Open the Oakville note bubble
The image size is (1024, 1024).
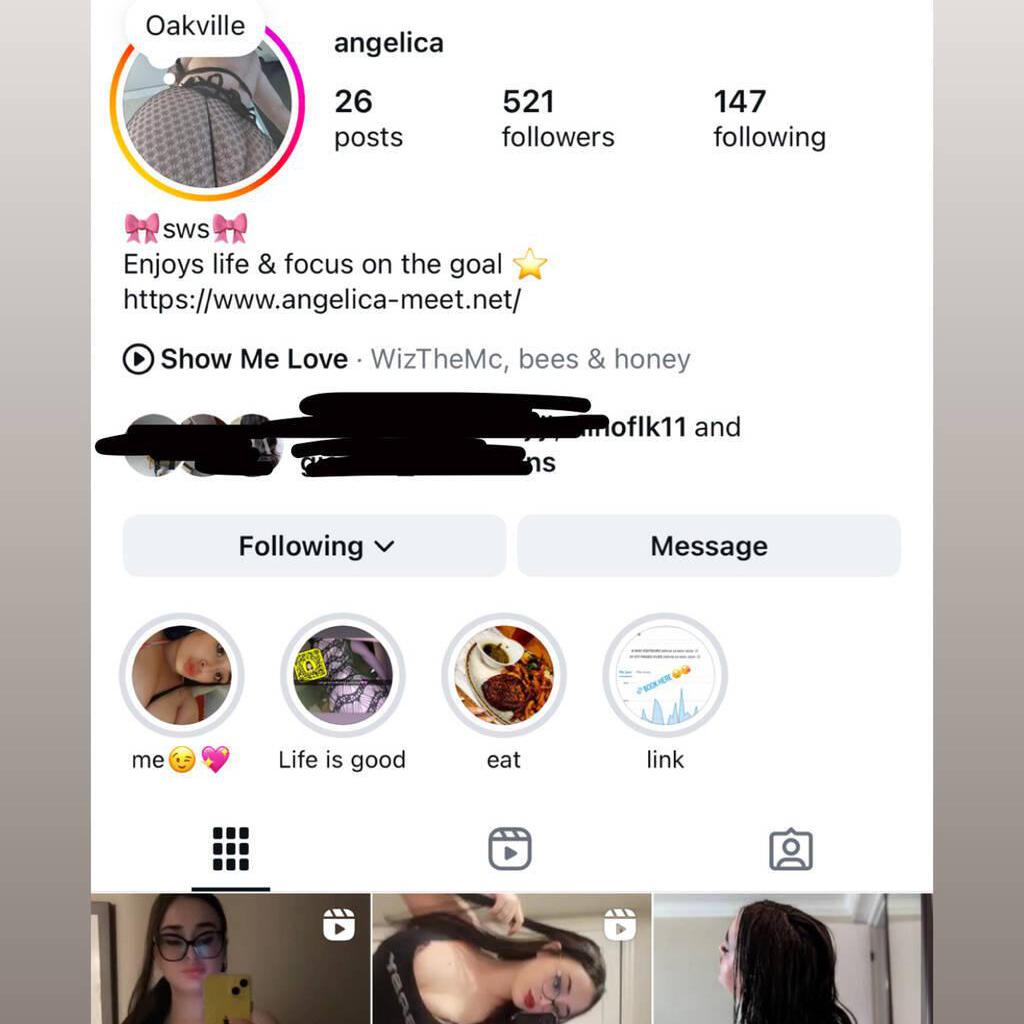click(x=195, y=26)
